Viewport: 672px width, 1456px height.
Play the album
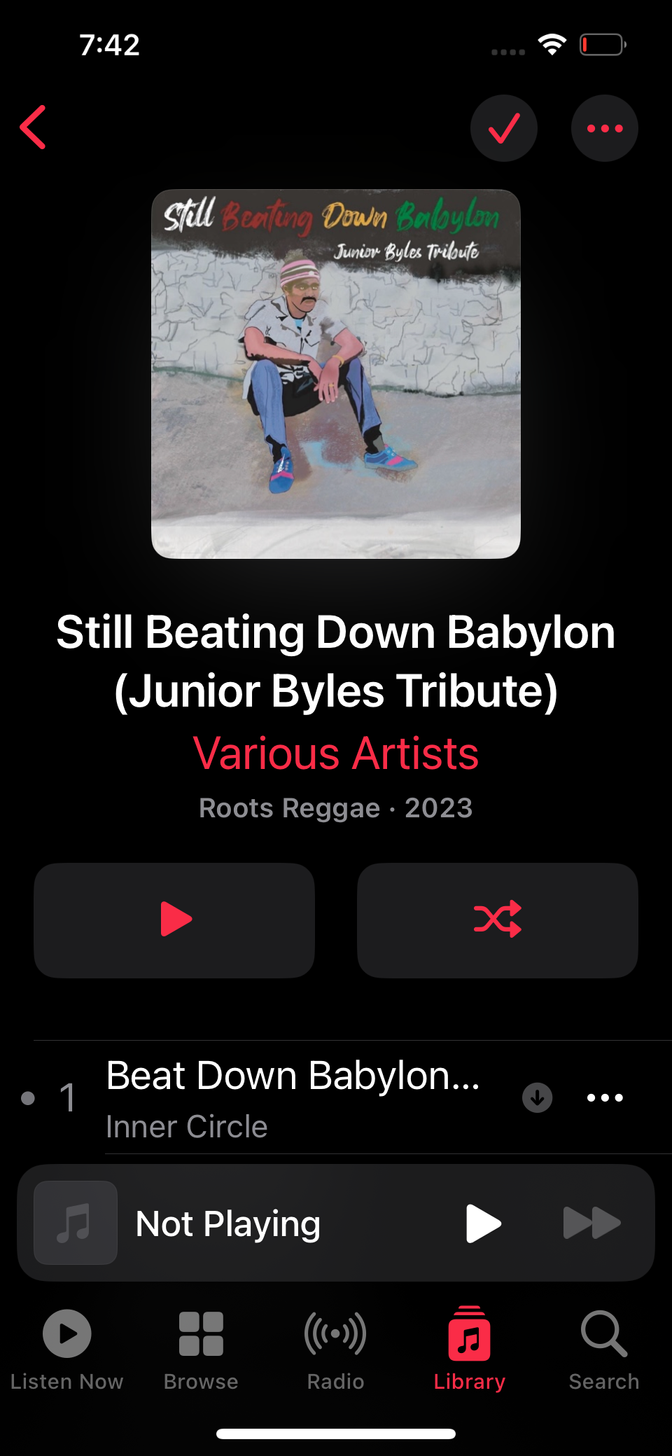[174, 920]
